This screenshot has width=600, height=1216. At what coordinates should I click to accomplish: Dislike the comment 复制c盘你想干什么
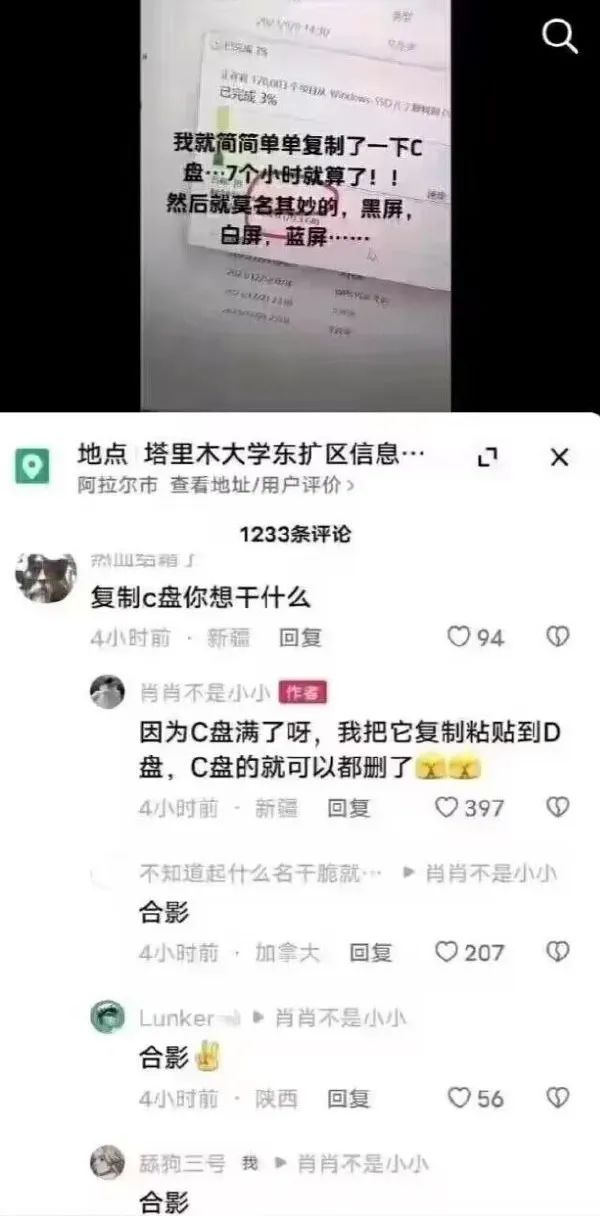pos(558,637)
